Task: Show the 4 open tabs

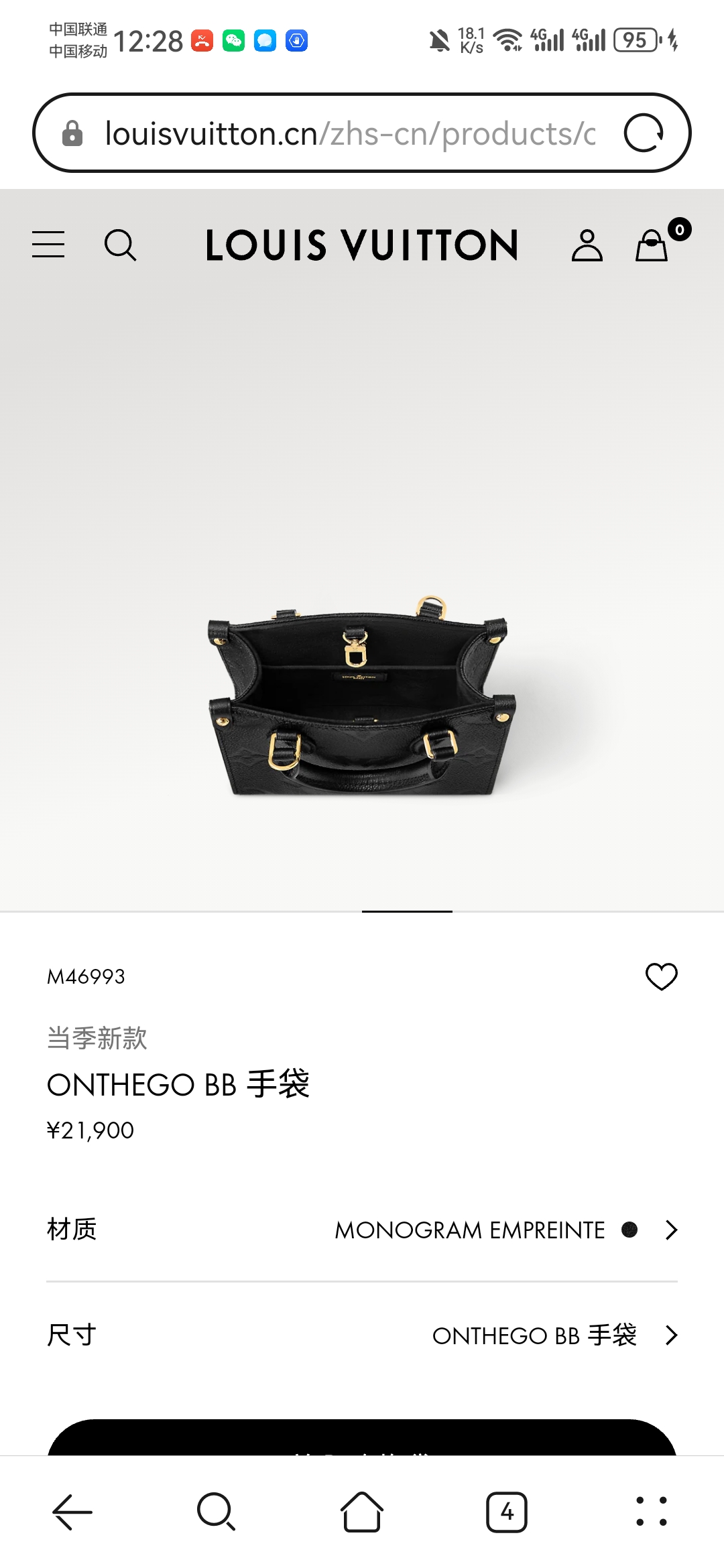Action: click(507, 1512)
